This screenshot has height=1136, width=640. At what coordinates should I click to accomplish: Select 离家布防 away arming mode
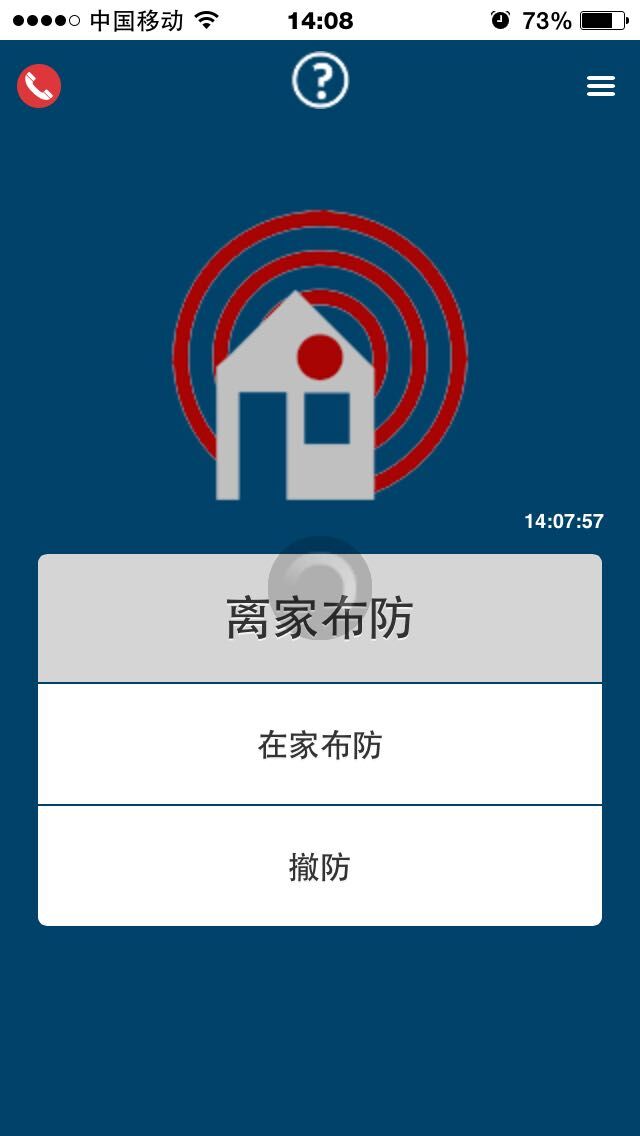pos(320,619)
